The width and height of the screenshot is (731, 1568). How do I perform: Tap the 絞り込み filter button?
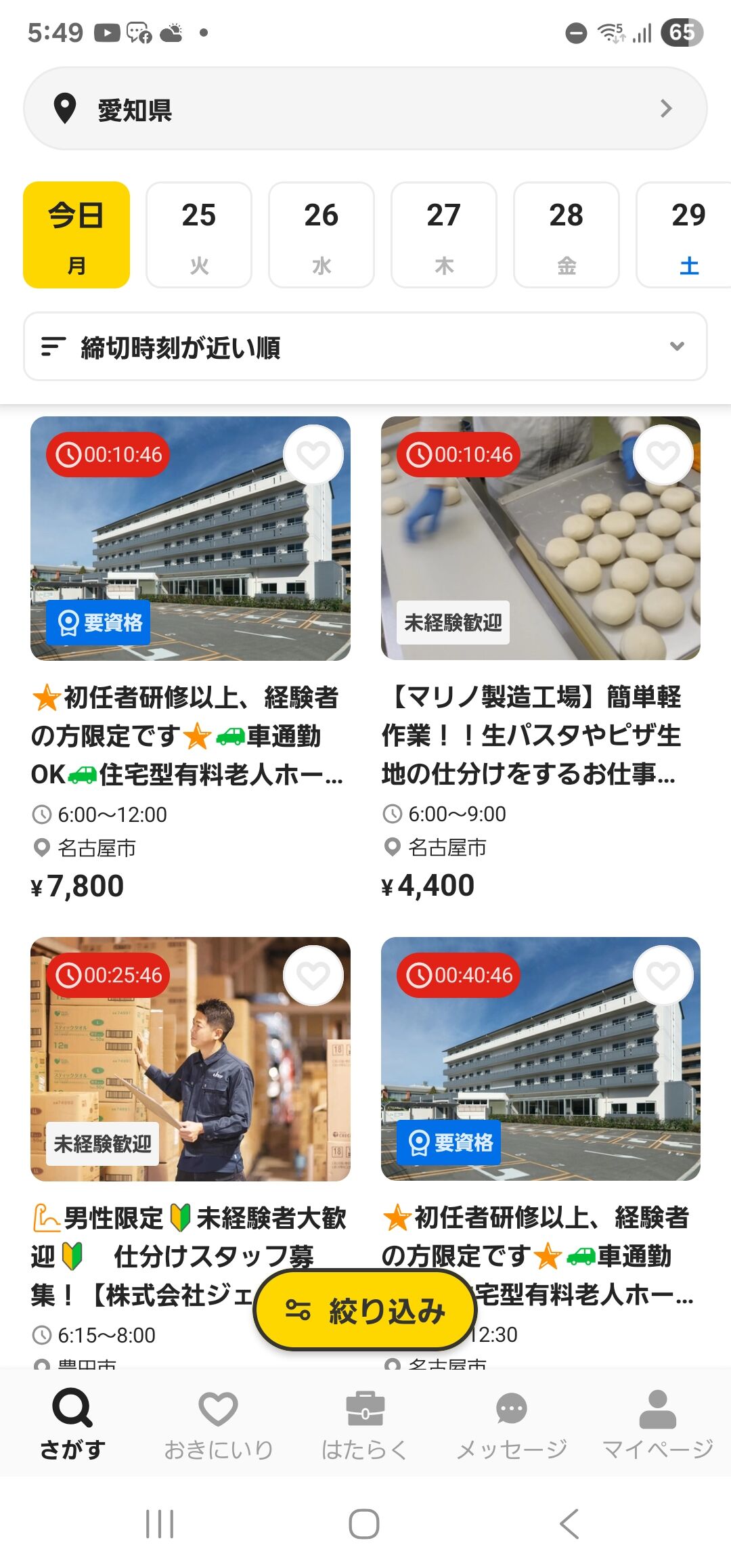(x=365, y=1311)
